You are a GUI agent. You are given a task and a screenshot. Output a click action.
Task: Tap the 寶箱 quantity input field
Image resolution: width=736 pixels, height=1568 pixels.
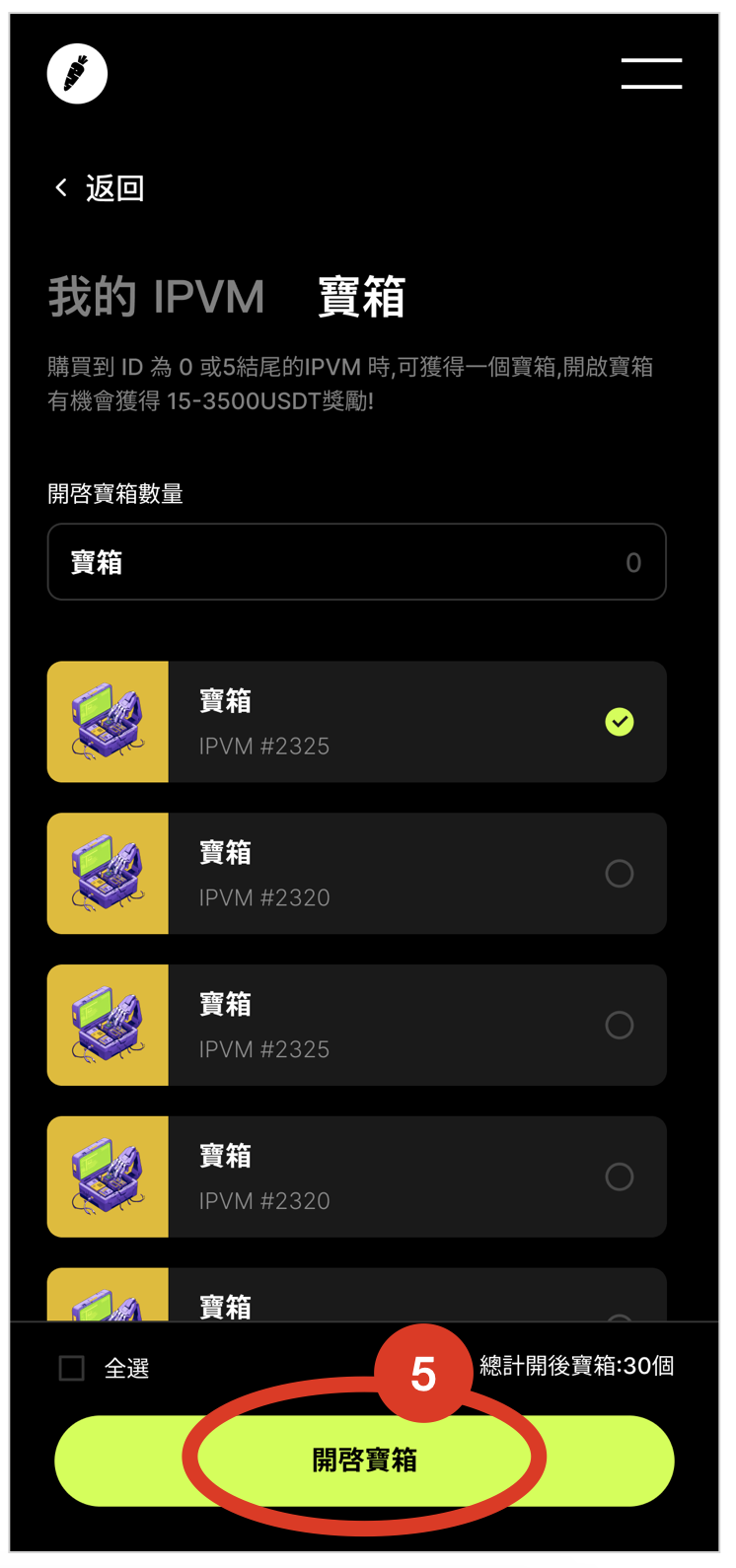356,562
